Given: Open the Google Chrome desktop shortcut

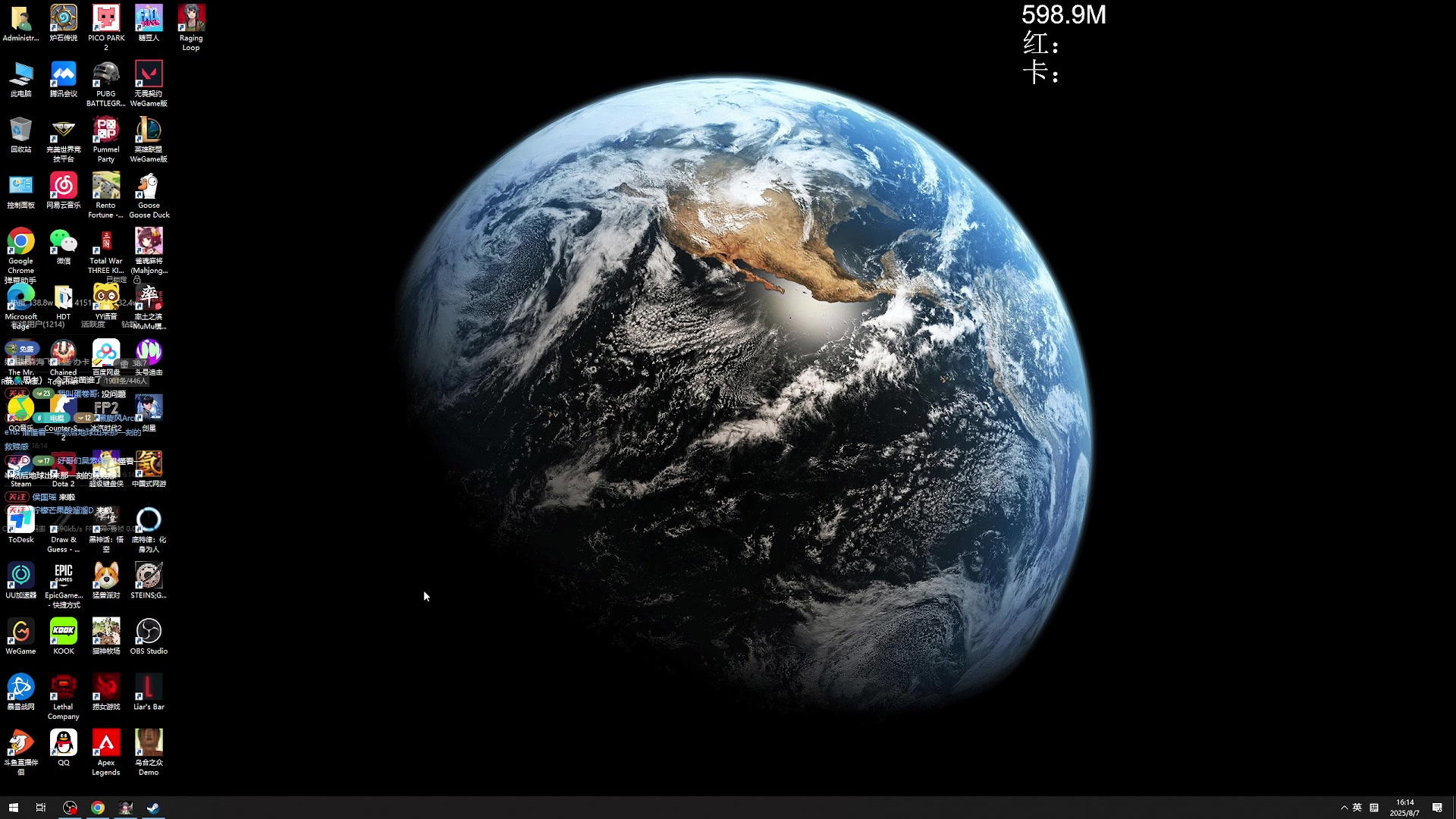Looking at the screenshot, I should pyautogui.click(x=21, y=243).
